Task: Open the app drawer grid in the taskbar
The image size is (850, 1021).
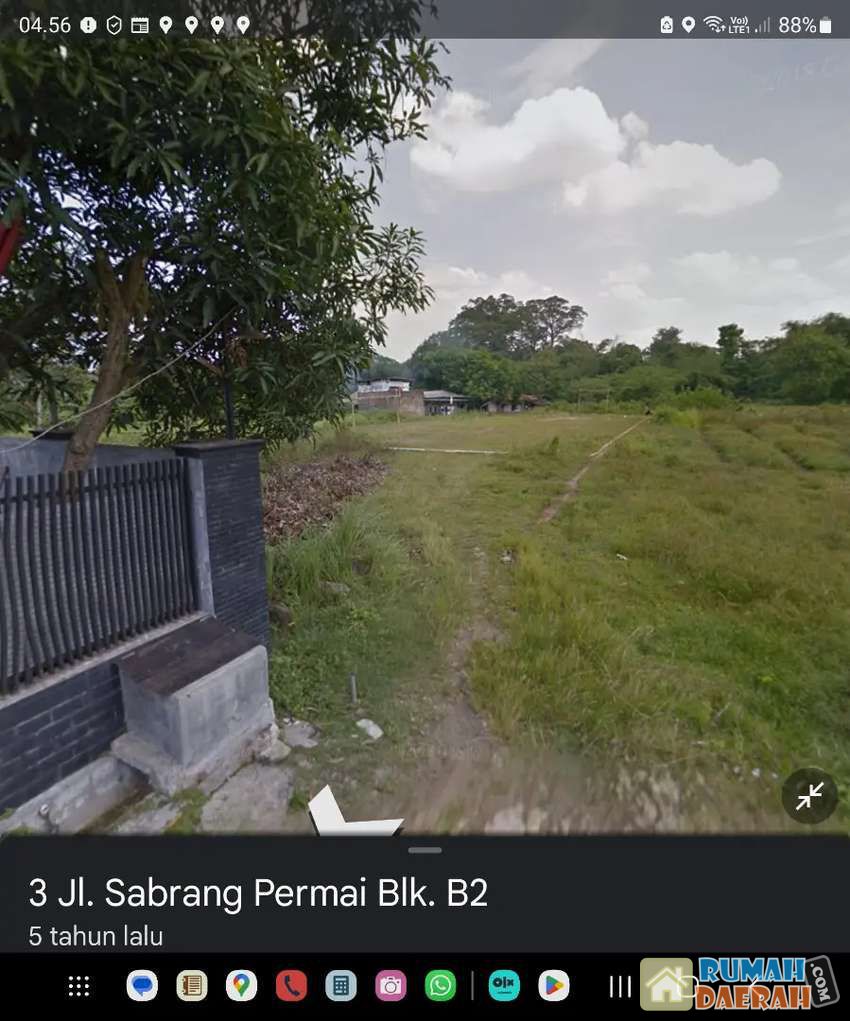Action: pos(79,986)
